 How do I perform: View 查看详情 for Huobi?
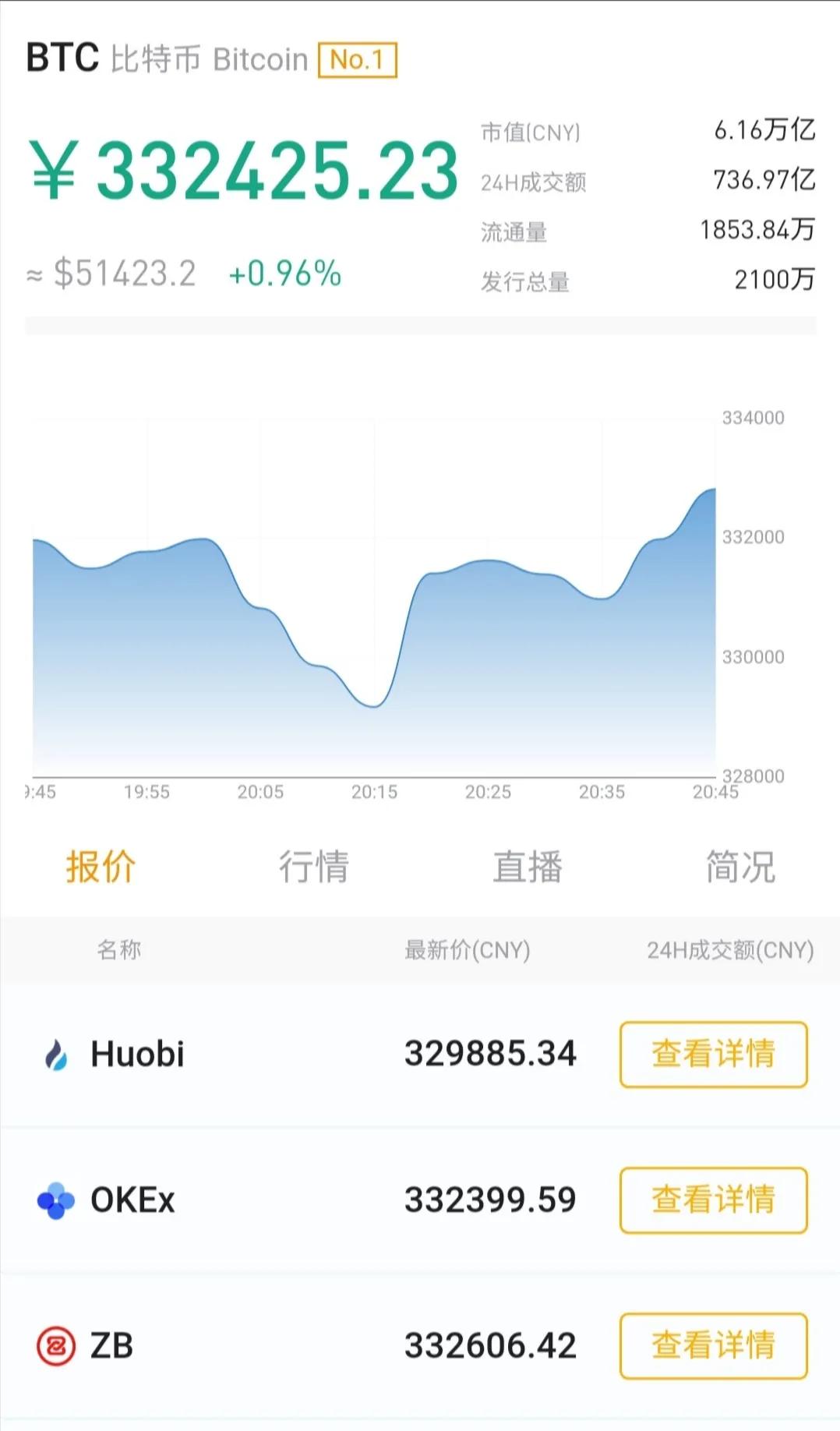pos(713,1054)
